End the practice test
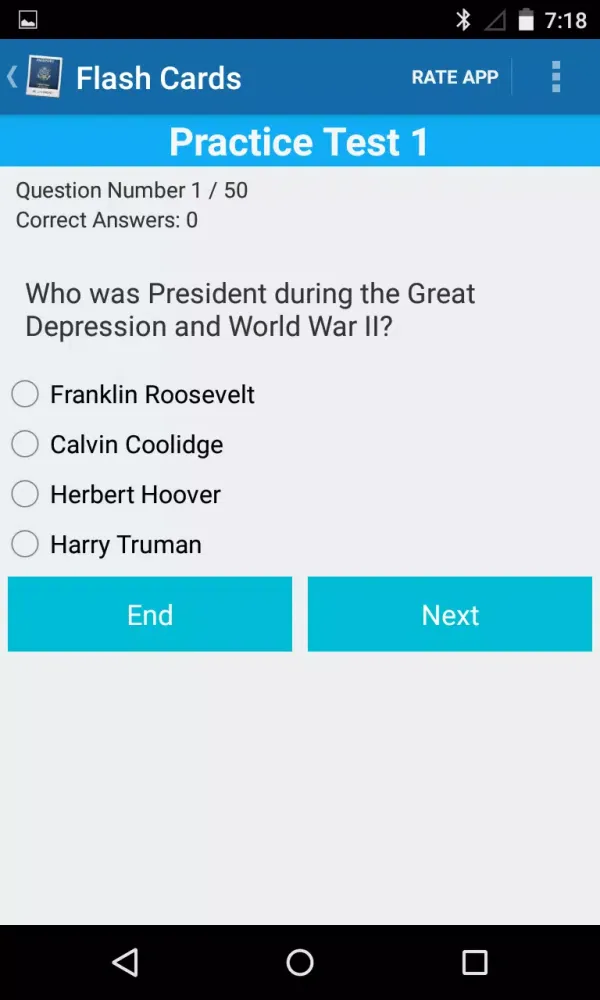Screen dimensions: 600x1000 pos(150,614)
